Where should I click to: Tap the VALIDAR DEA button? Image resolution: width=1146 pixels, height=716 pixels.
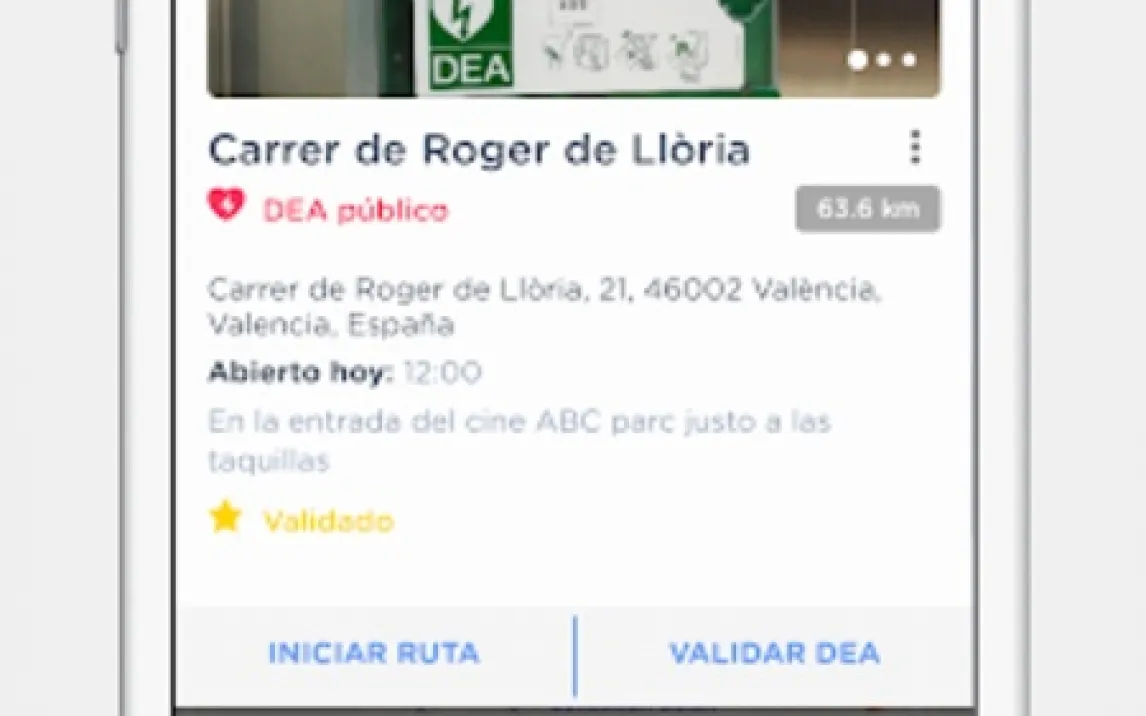(x=775, y=653)
